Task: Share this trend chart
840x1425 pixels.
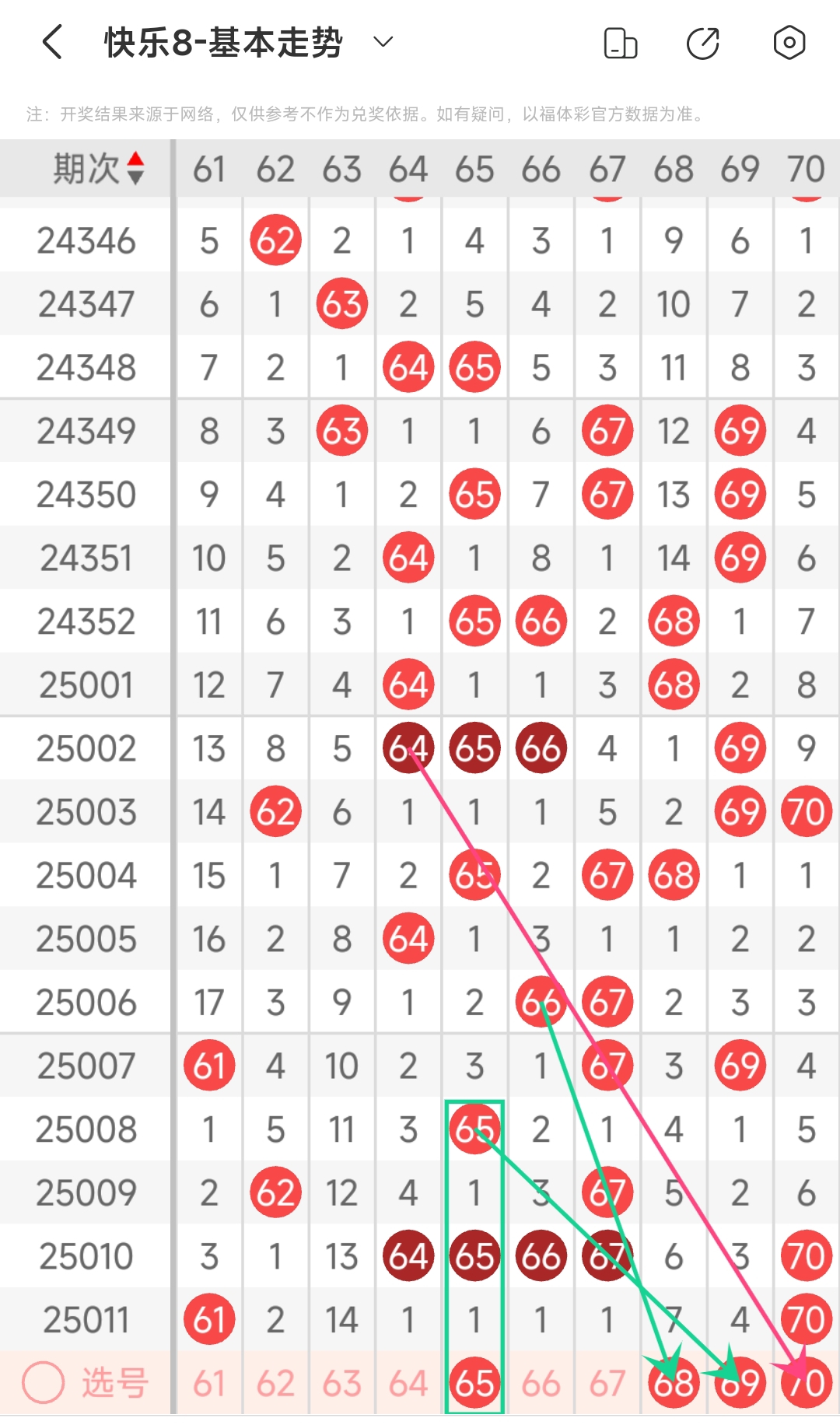Action: 703,44
